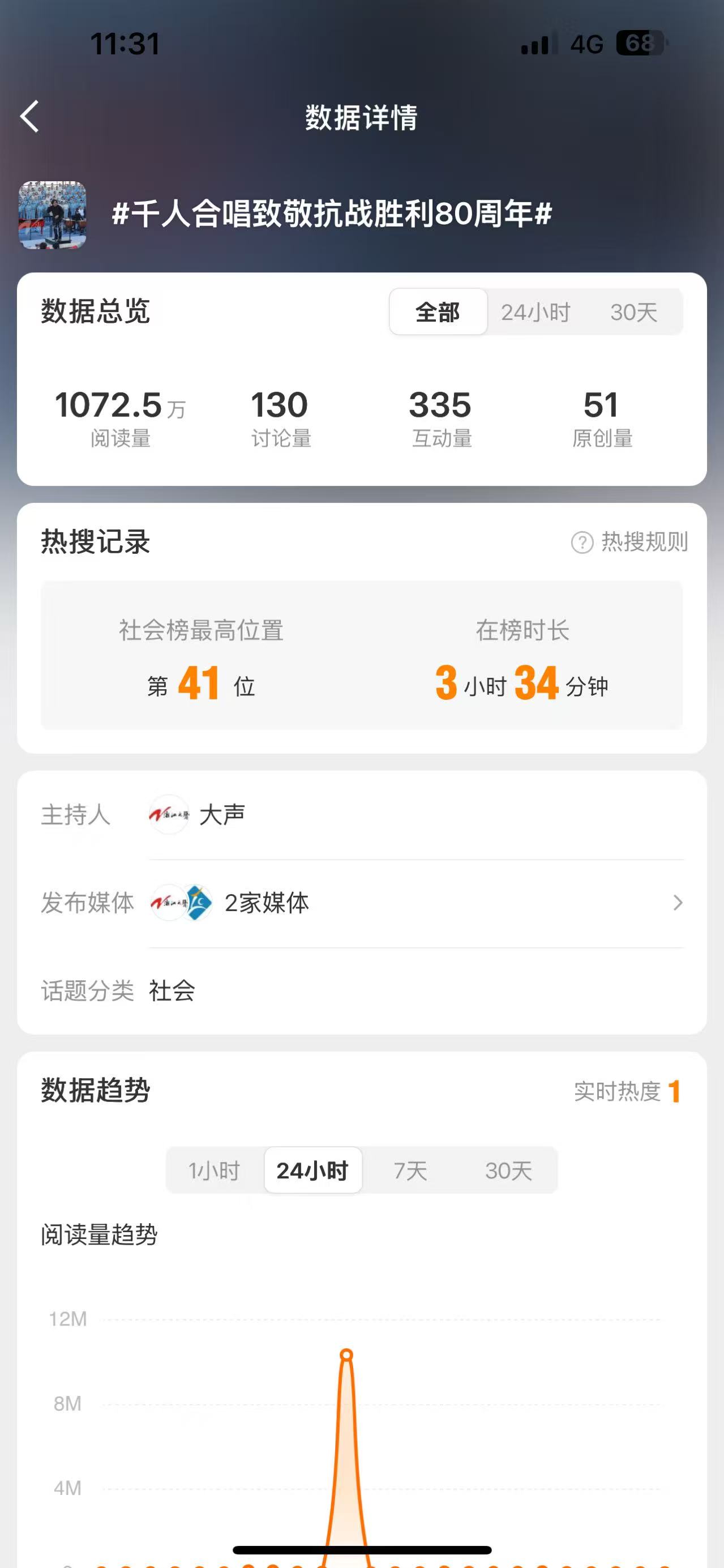The image size is (724, 1568).
Task: Go back from the 数据详情 page
Action: [30, 116]
